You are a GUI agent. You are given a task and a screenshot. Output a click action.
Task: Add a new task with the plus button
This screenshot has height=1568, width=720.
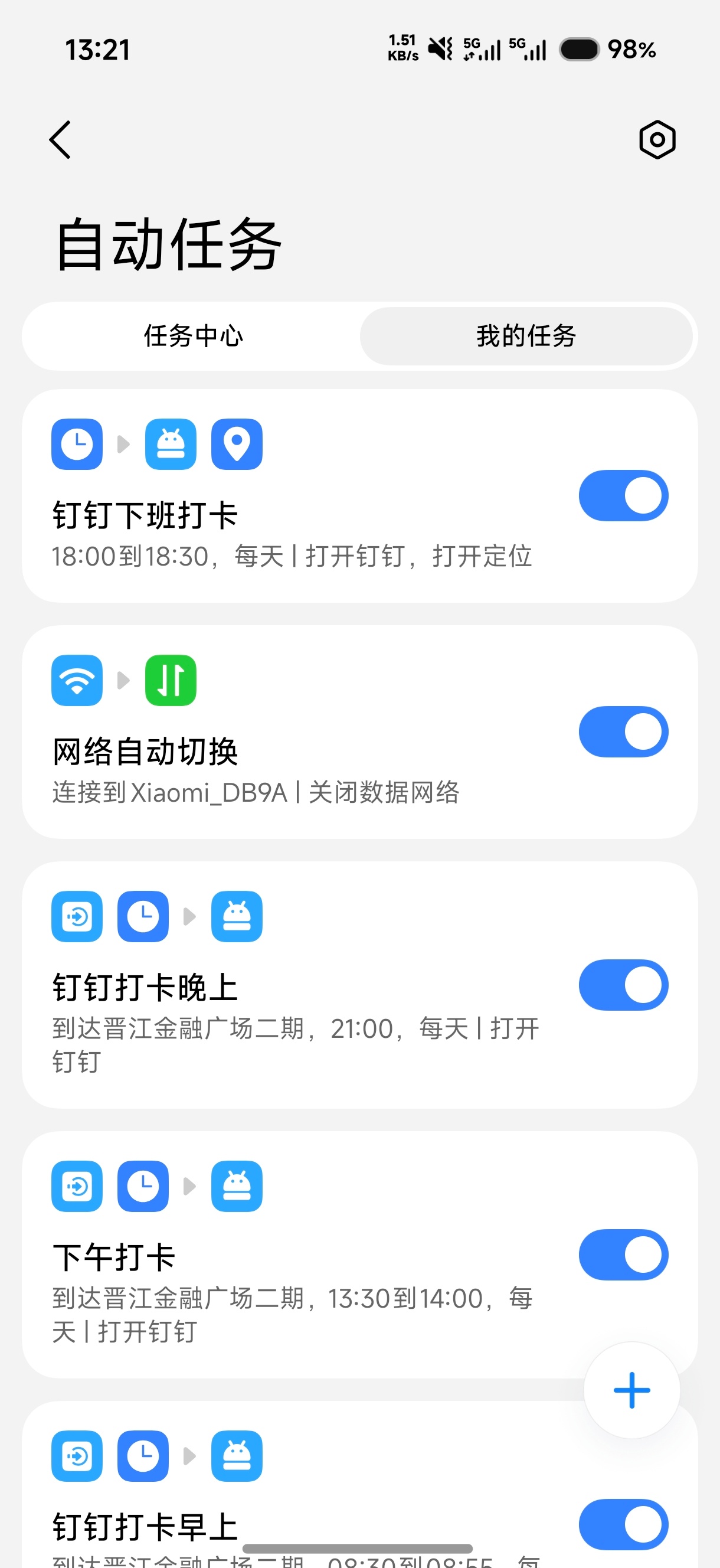tap(631, 1390)
